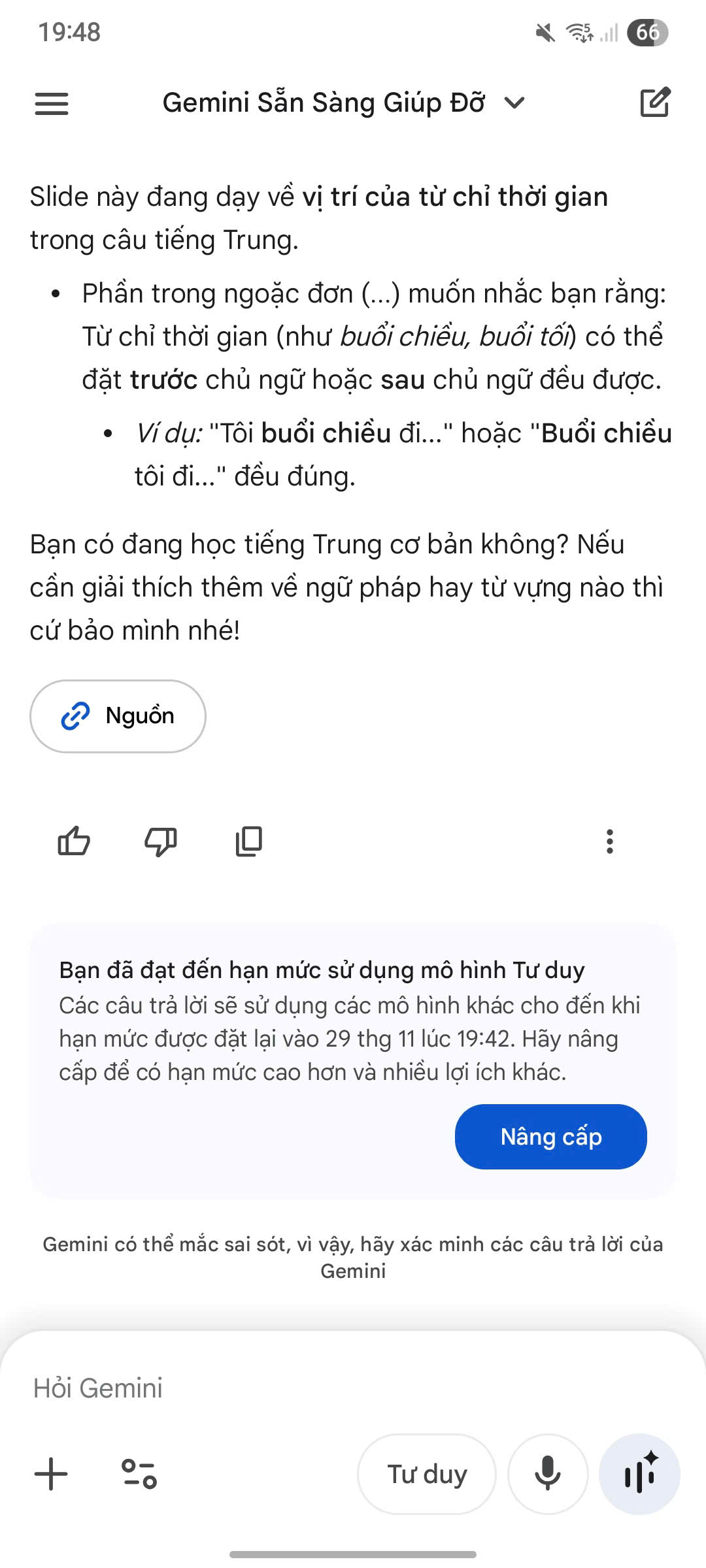This screenshot has height=1568, width=706.
Task: Open more options for this response
Action: click(609, 842)
